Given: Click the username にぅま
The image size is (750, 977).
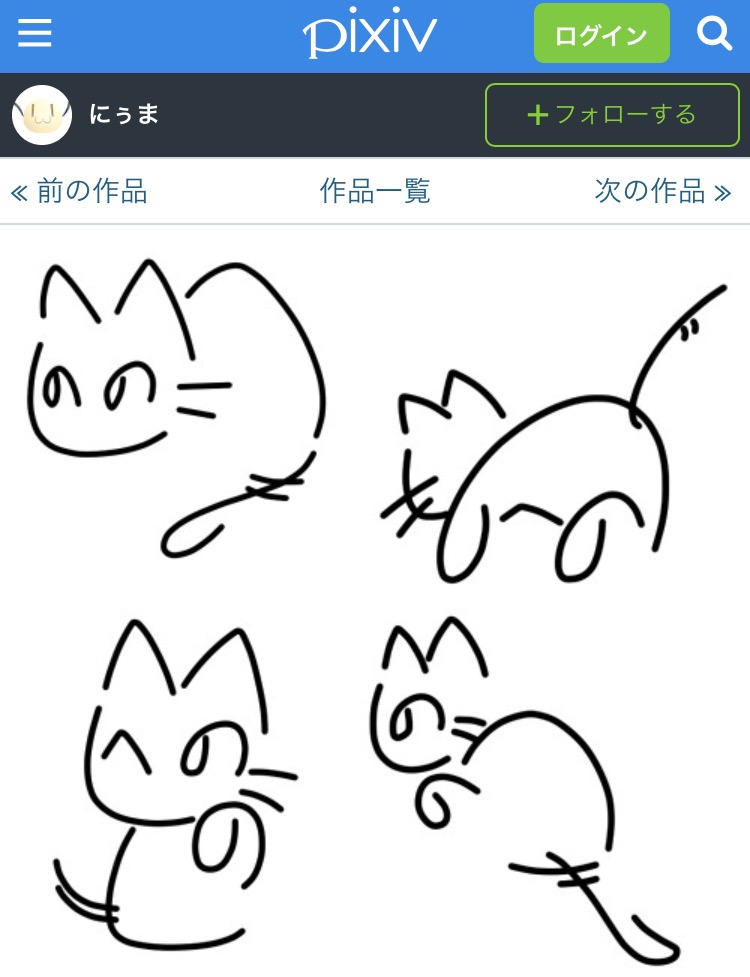Looking at the screenshot, I should tap(124, 114).
